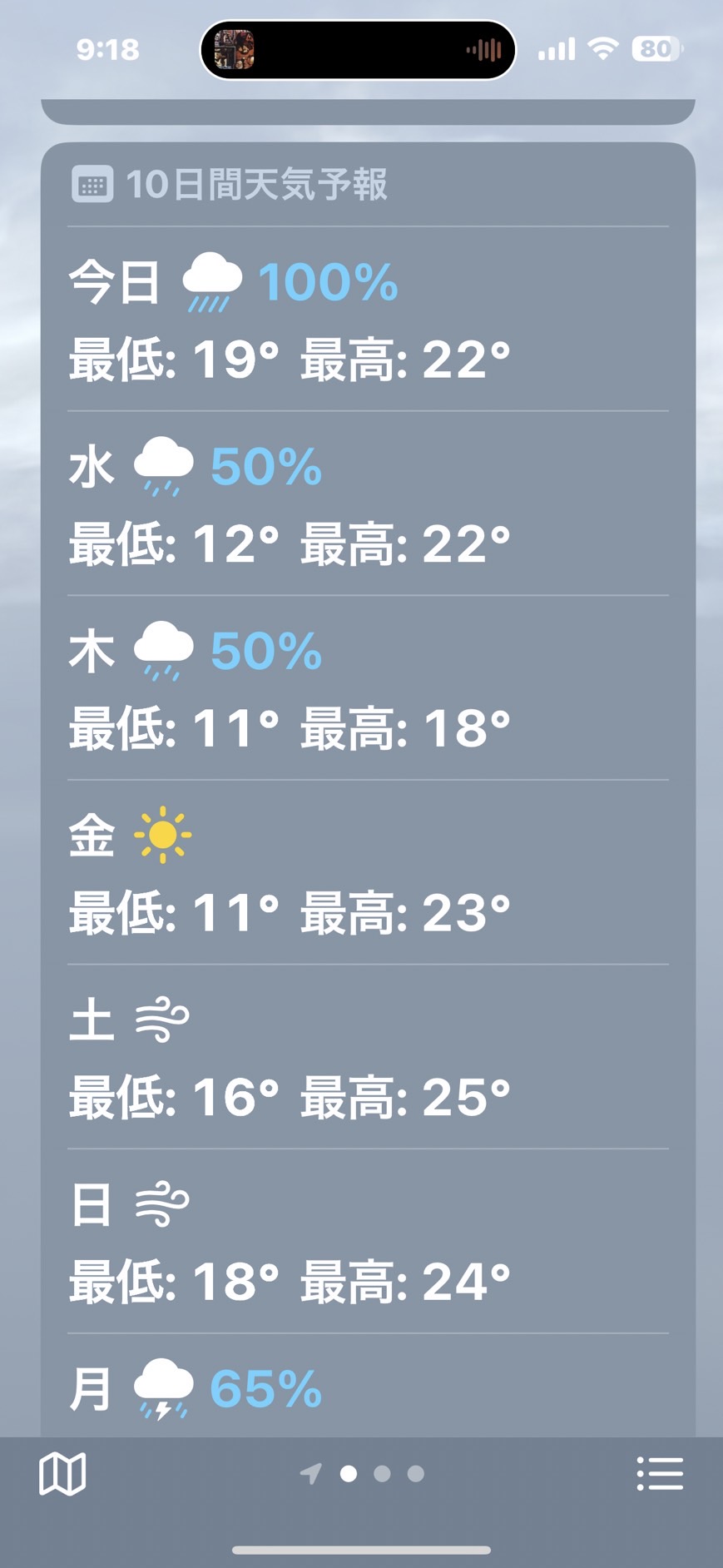Open the sunny 金 (Friday) forecast row

tap(368, 873)
